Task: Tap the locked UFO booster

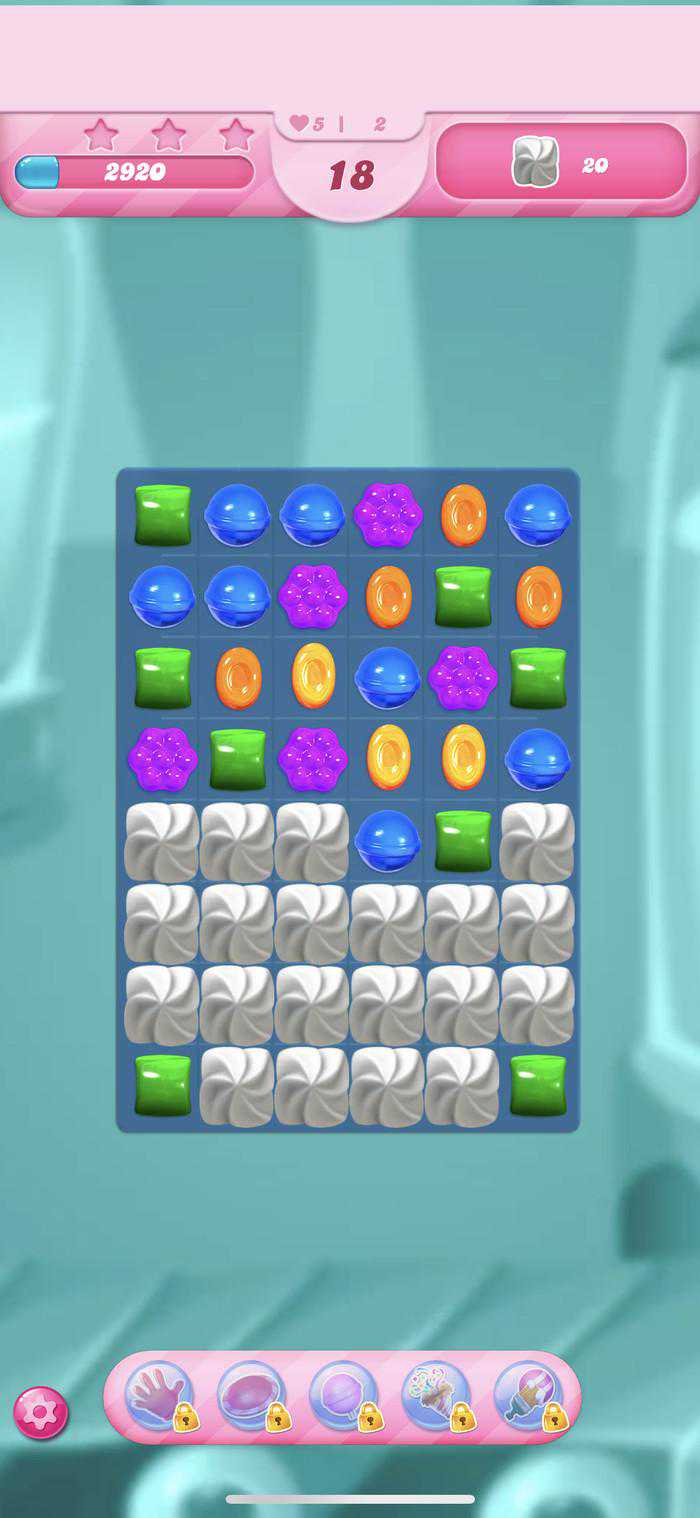Action: coord(251,1396)
